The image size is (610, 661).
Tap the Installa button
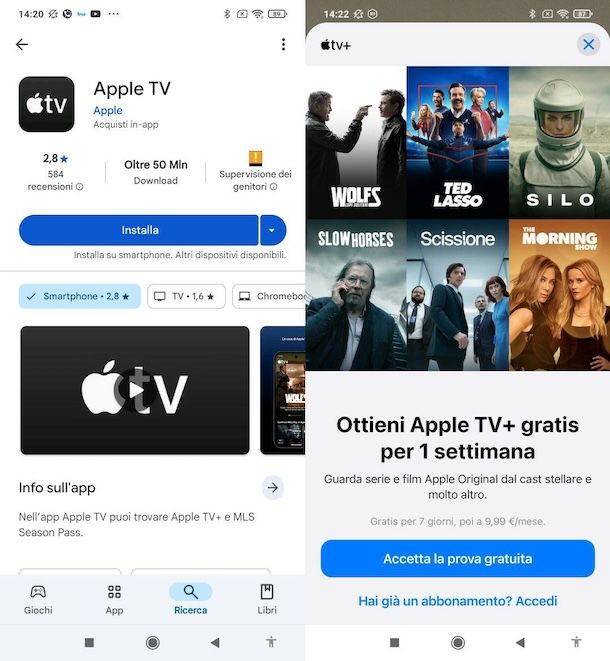click(x=139, y=230)
